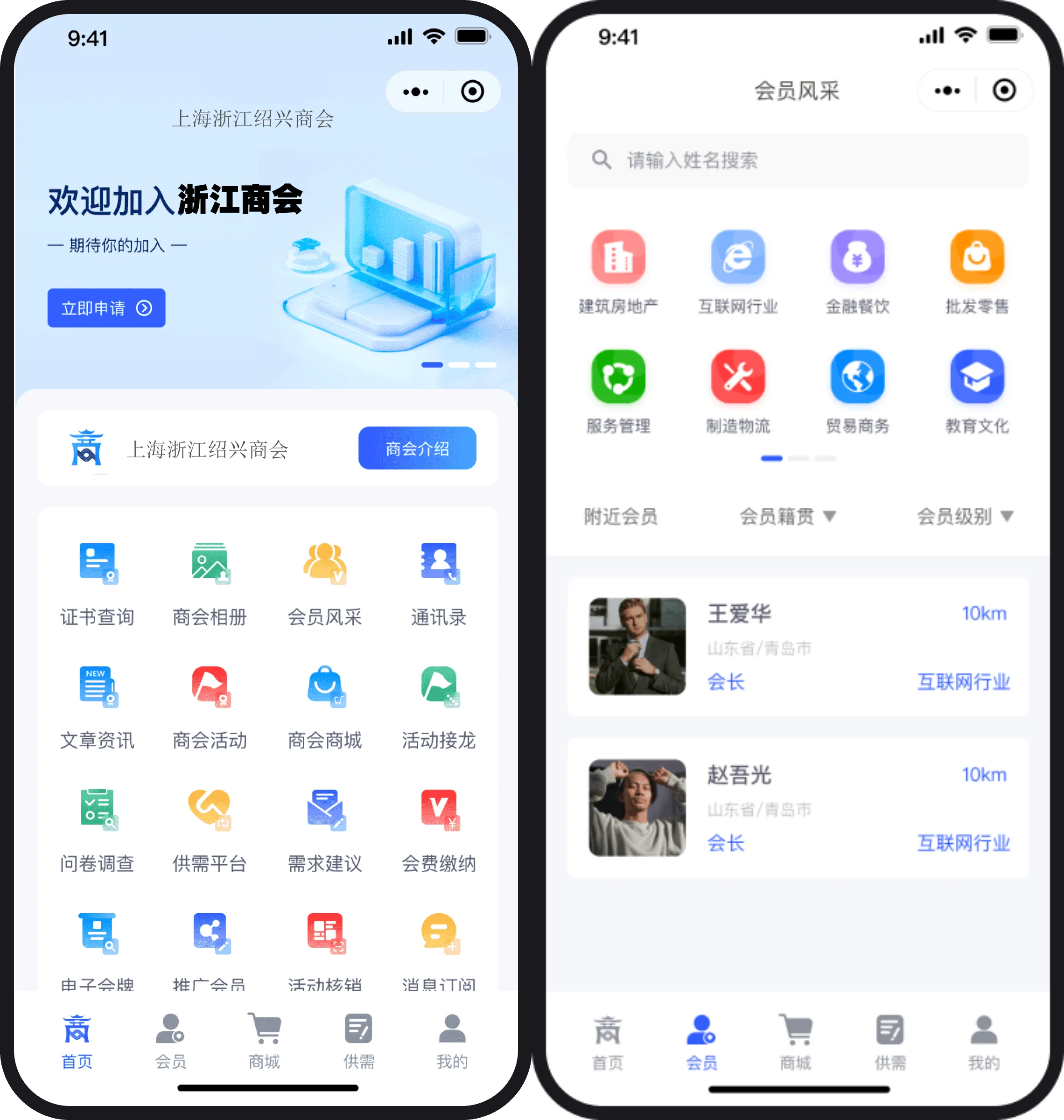Open the 商会介绍 button
Viewport: 1064px width, 1120px height.
pyautogui.click(x=417, y=448)
